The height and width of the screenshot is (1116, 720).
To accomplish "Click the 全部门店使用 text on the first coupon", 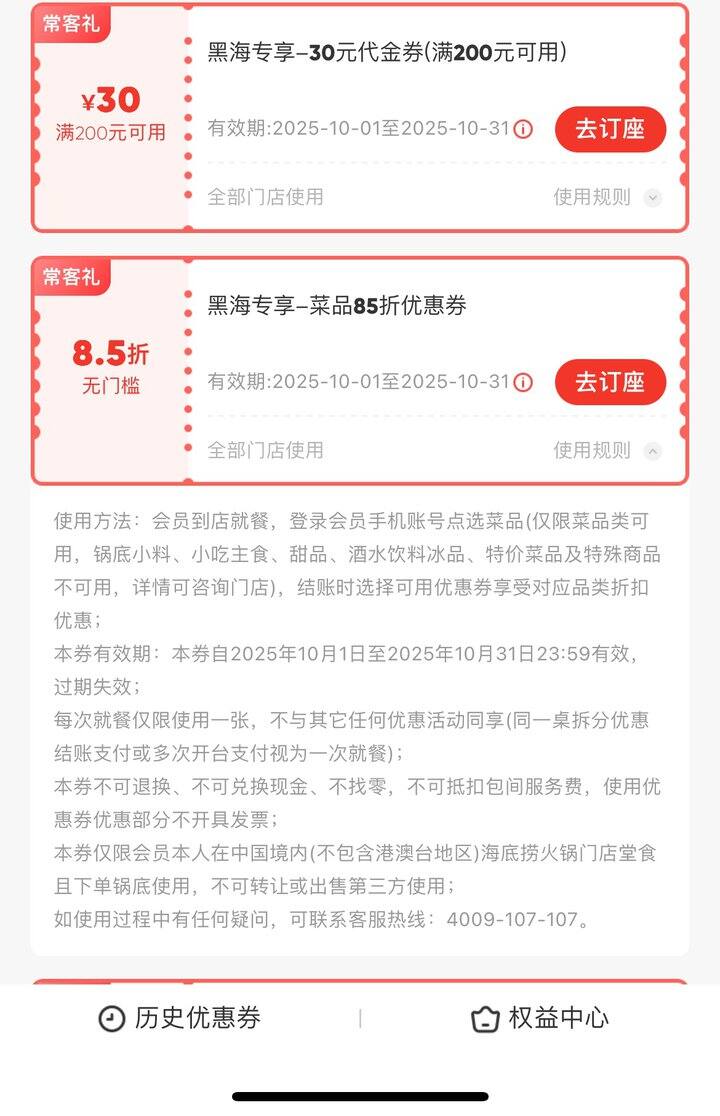I will pyautogui.click(x=264, y=197).
